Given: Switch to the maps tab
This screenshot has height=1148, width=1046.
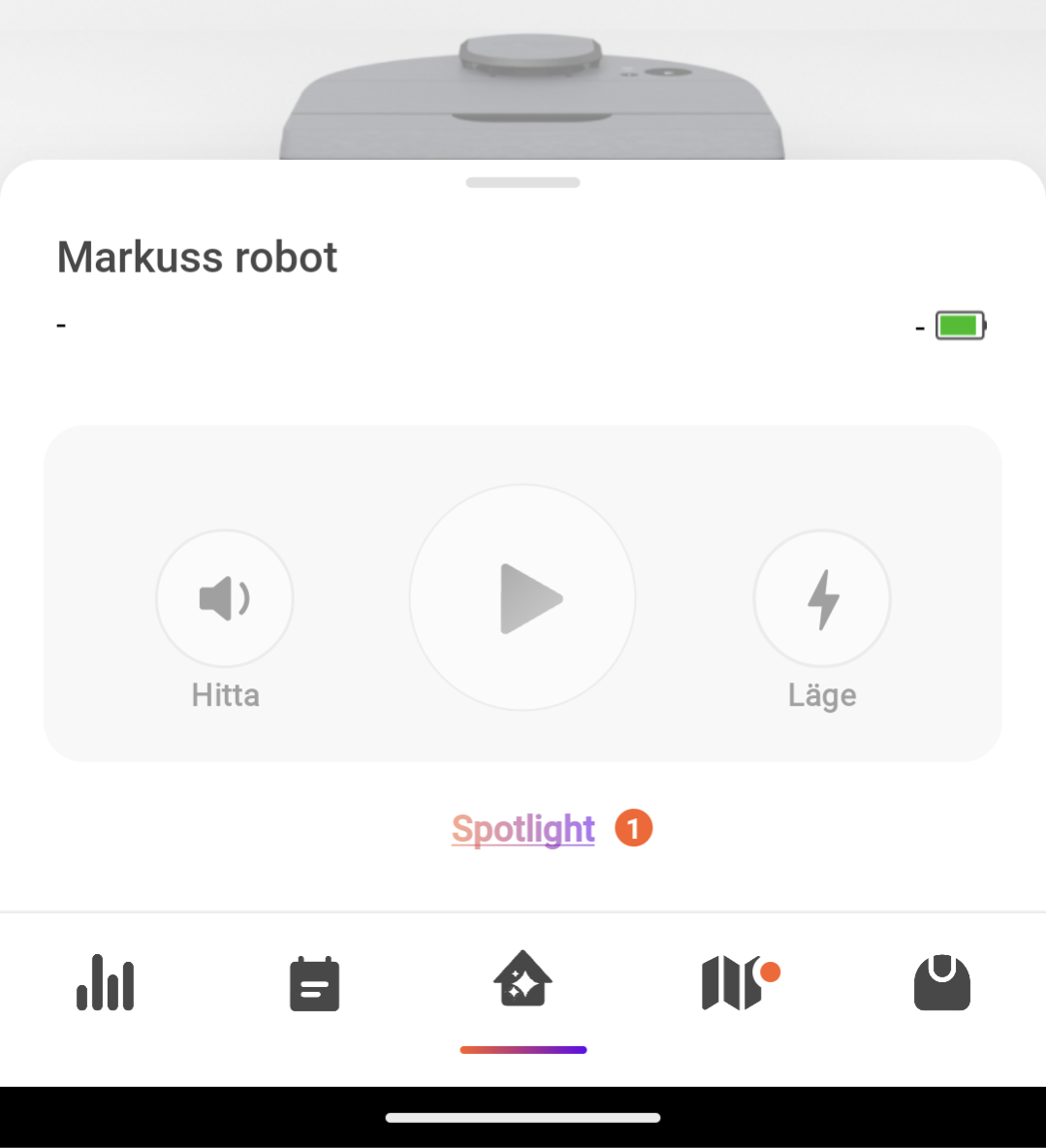Looking at the screenshot, I should tap(734, 983).
